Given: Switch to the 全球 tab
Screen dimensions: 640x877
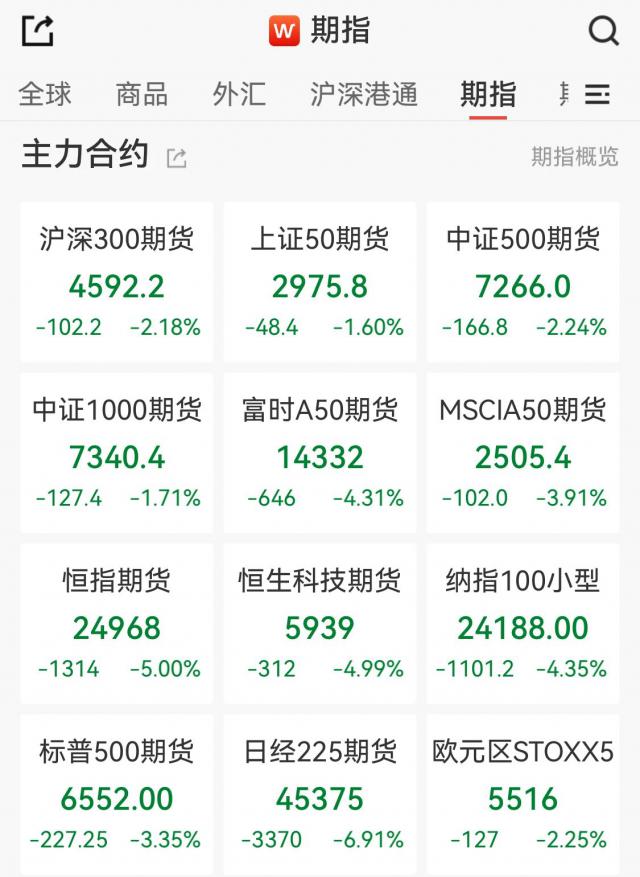Looking at the screenshot, I should pos(45,95).
